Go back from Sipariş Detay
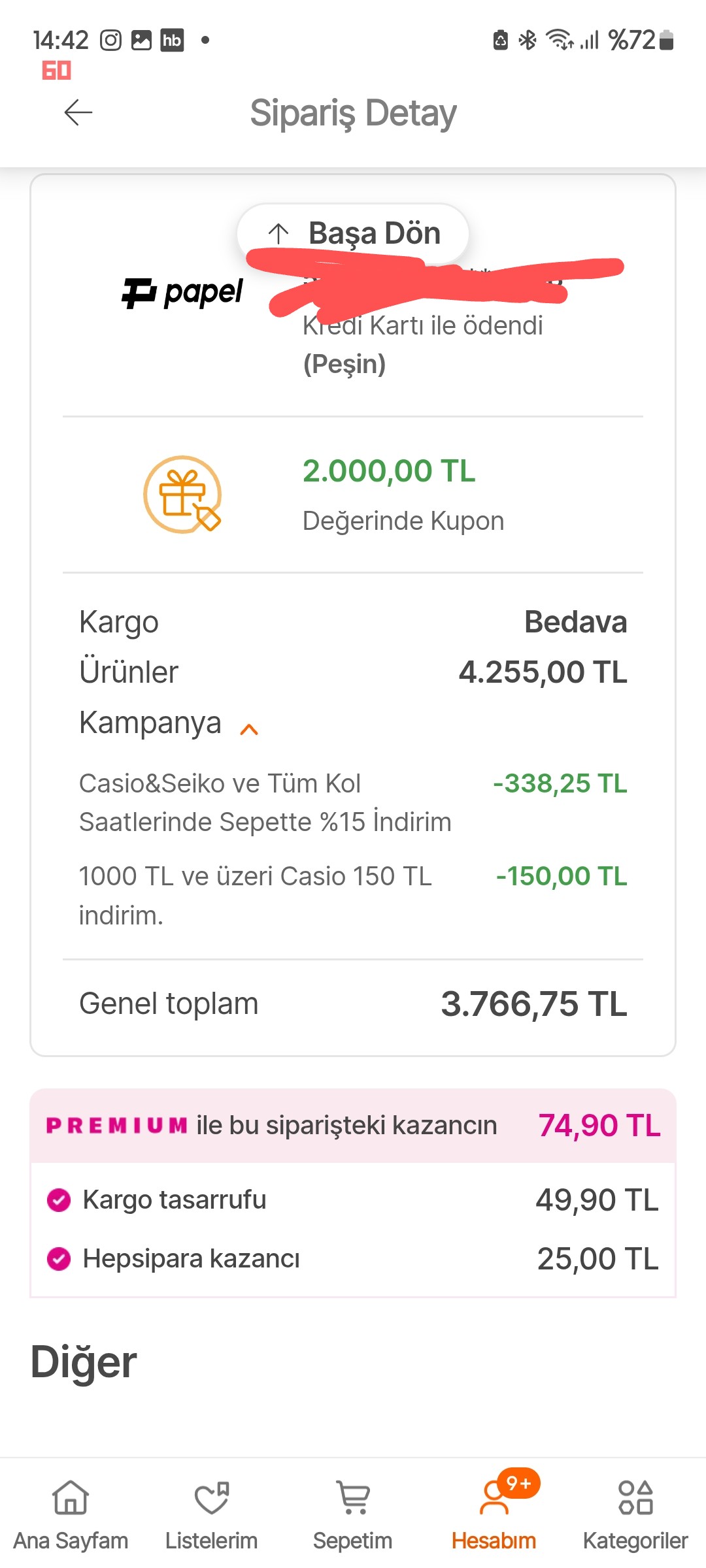Screen dimensions: 706x1568 (x=78, y=112)
